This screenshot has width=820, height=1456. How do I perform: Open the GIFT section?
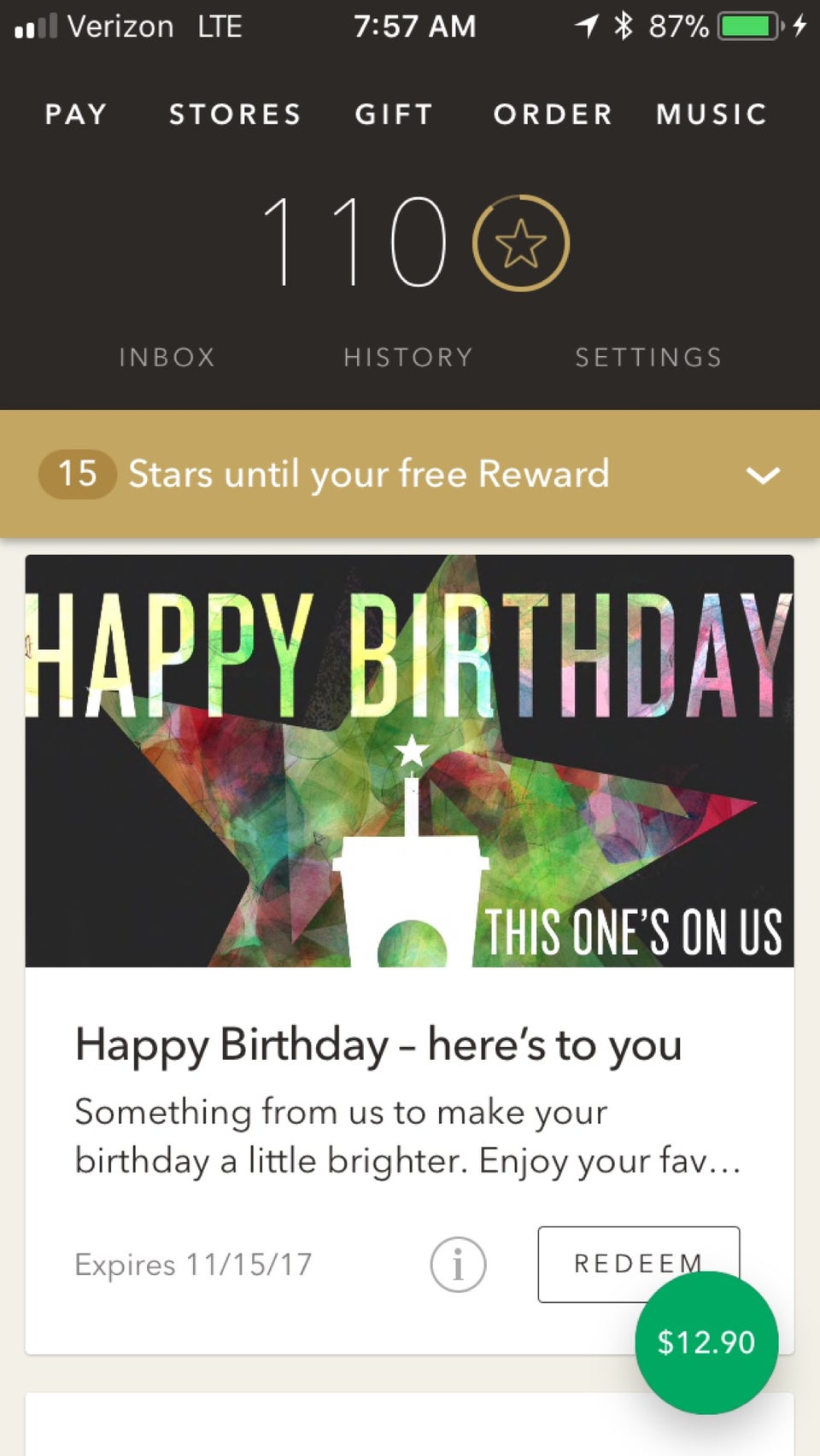[393, 114]
